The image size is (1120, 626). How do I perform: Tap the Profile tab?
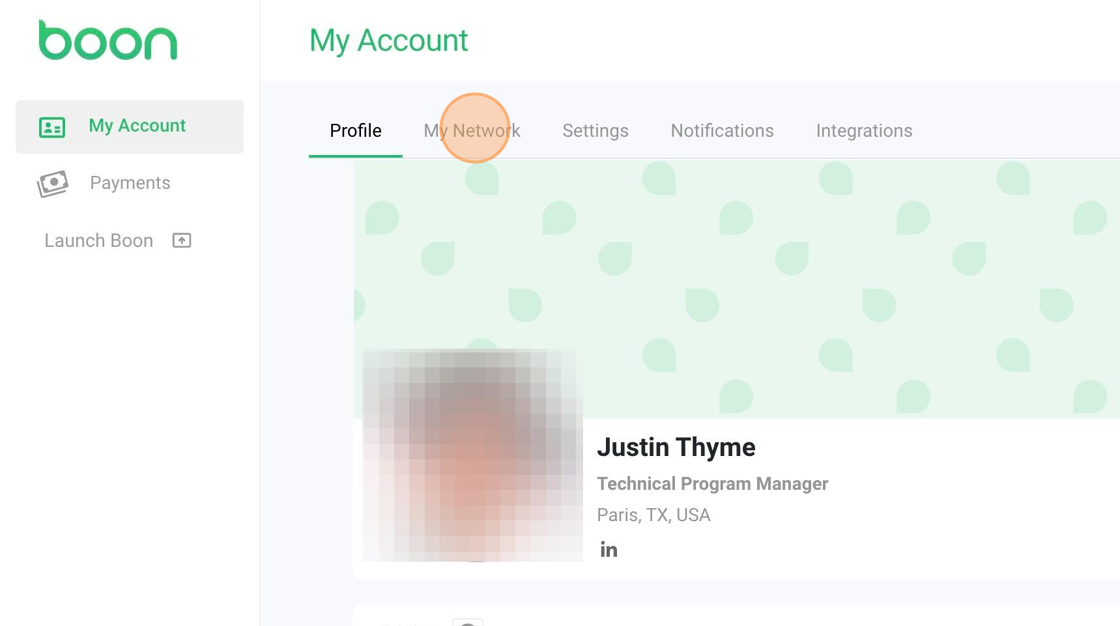pos(355,131)
